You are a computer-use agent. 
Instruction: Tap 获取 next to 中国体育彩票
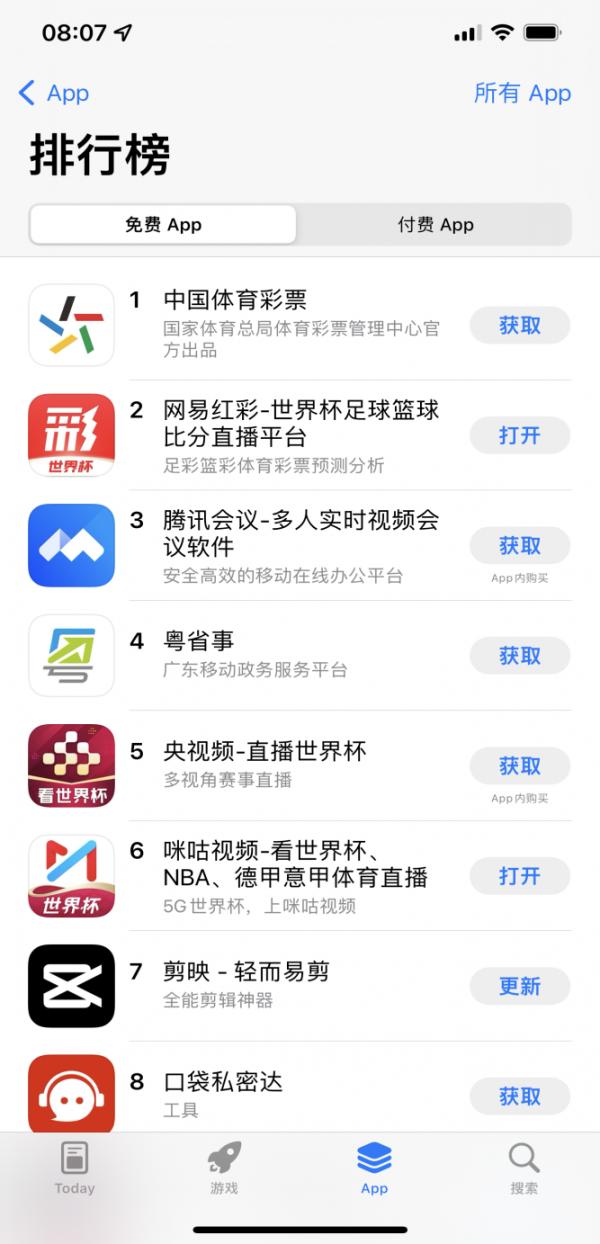click(520, 325)
